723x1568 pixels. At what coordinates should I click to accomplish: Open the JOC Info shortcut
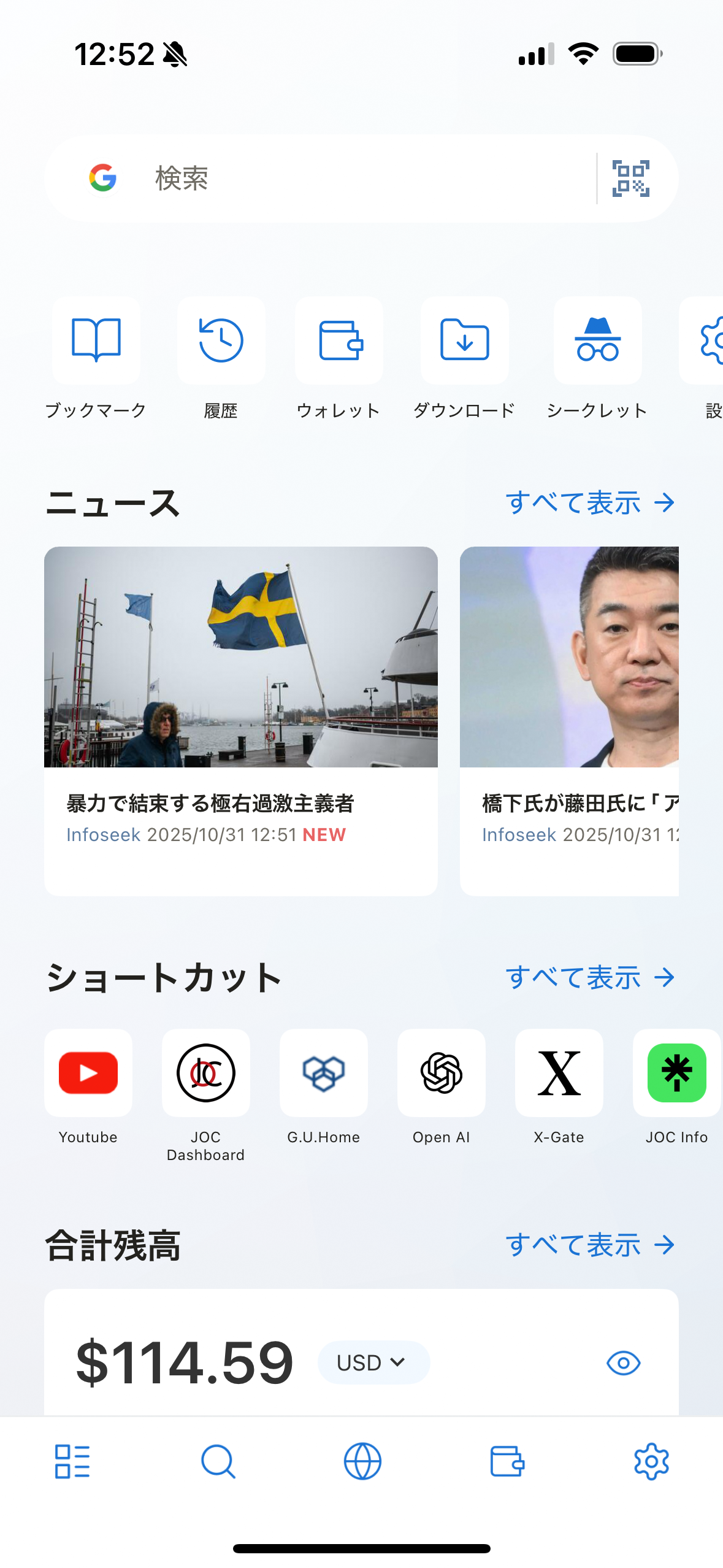coord(675,1073)
